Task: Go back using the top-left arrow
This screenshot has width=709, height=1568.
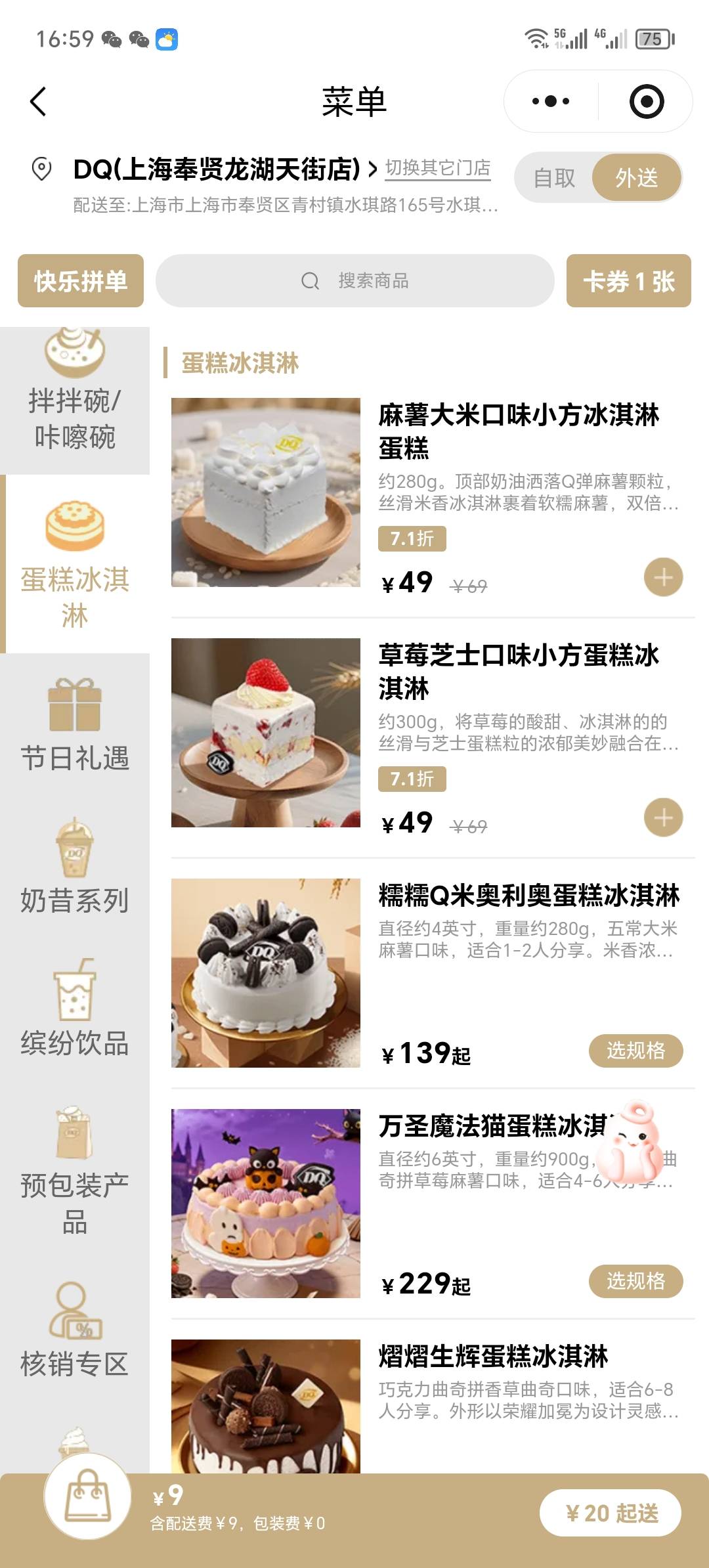Action: tap(38, 102)
